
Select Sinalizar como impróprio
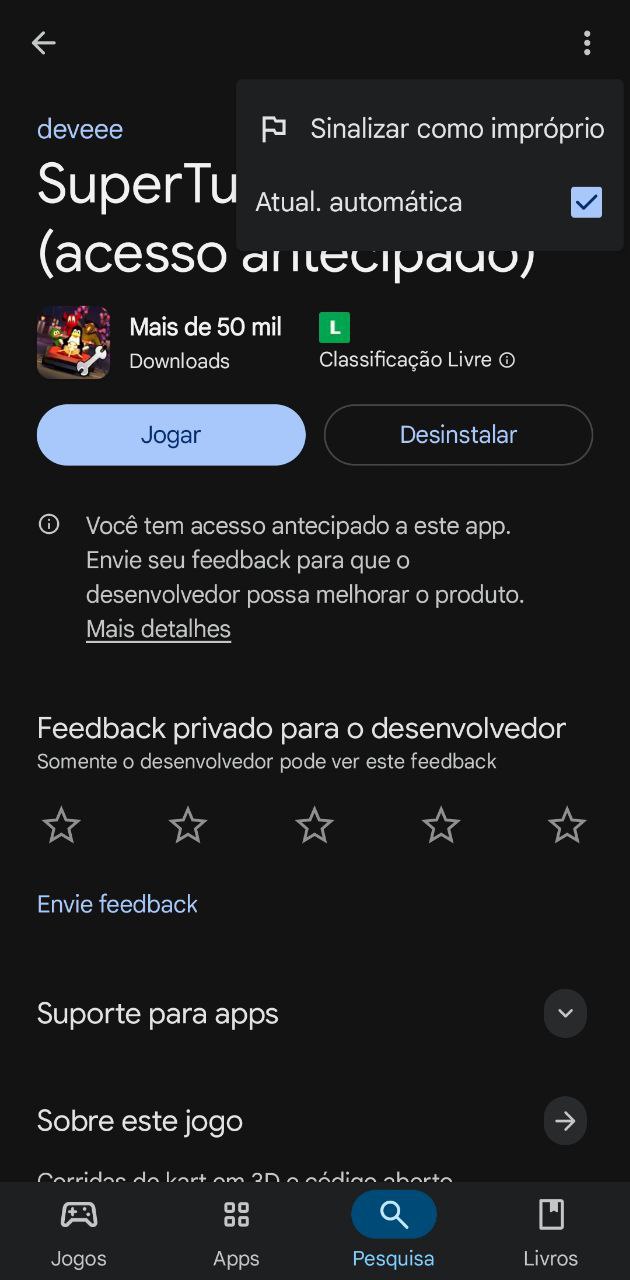(x=430, y=129)
